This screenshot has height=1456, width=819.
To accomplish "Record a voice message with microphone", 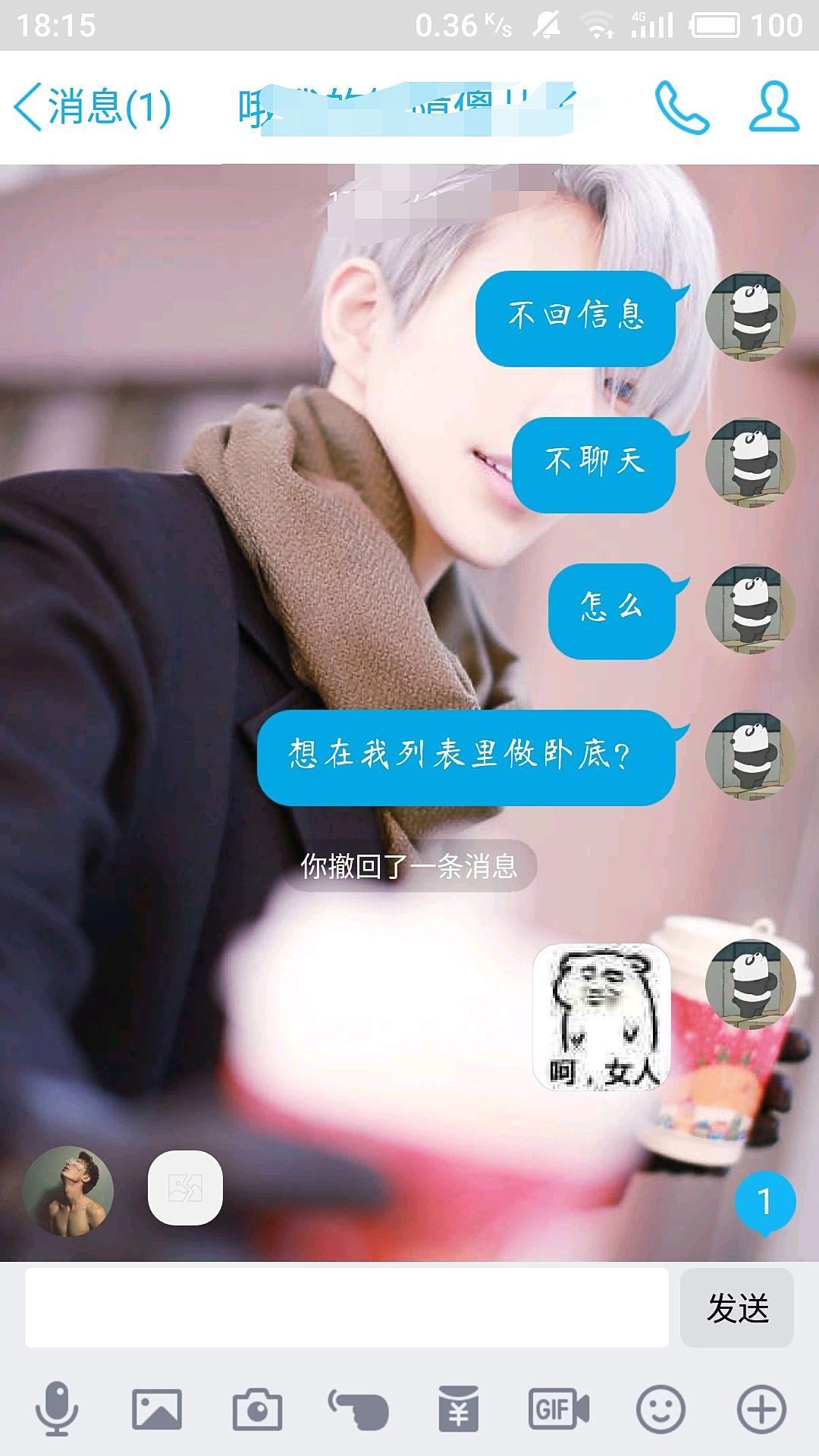I will coord(57,1409).
